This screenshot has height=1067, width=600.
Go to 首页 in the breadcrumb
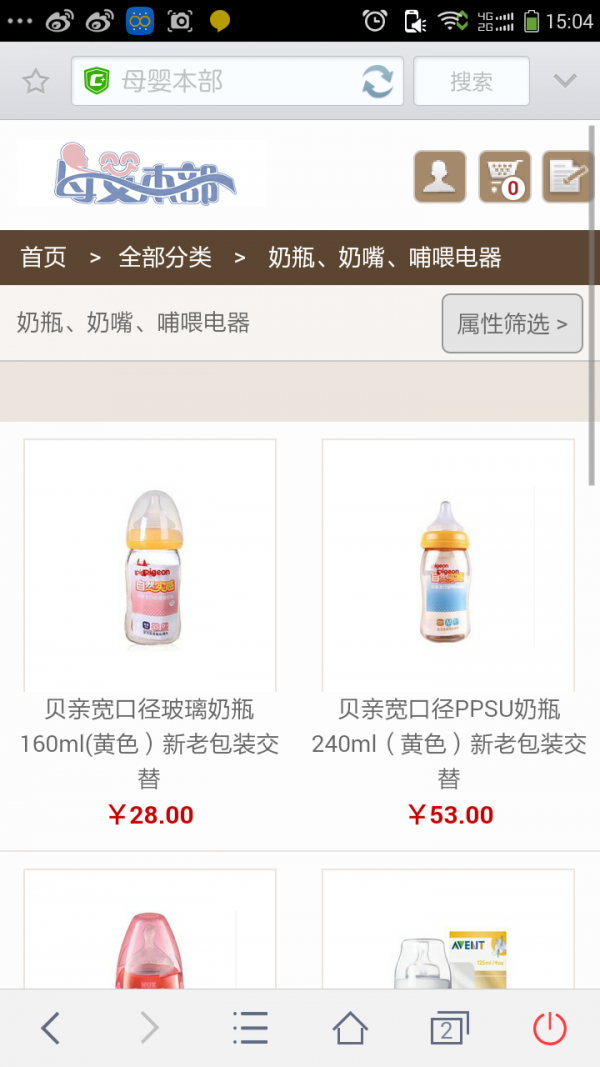tap(44, 257)
